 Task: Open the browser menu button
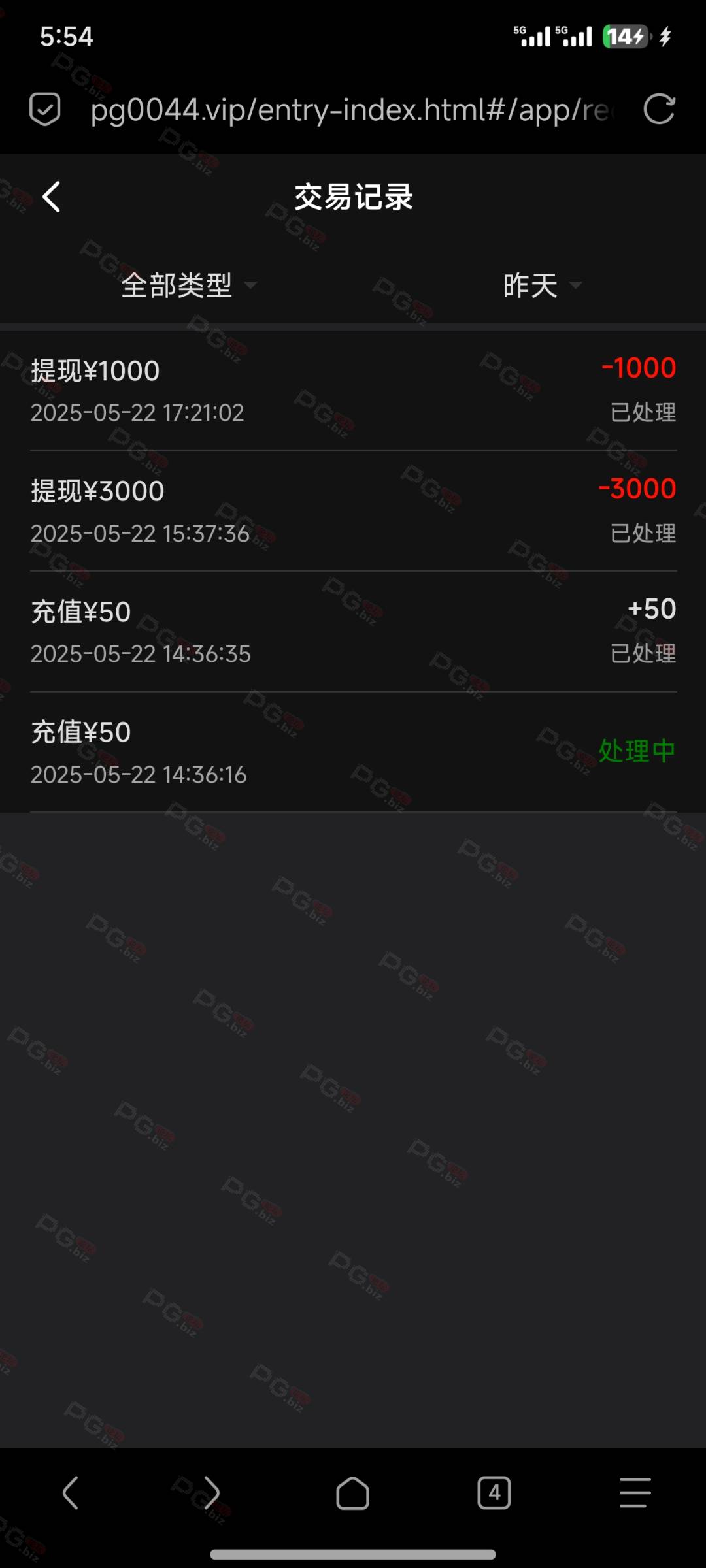(635, 1493)
